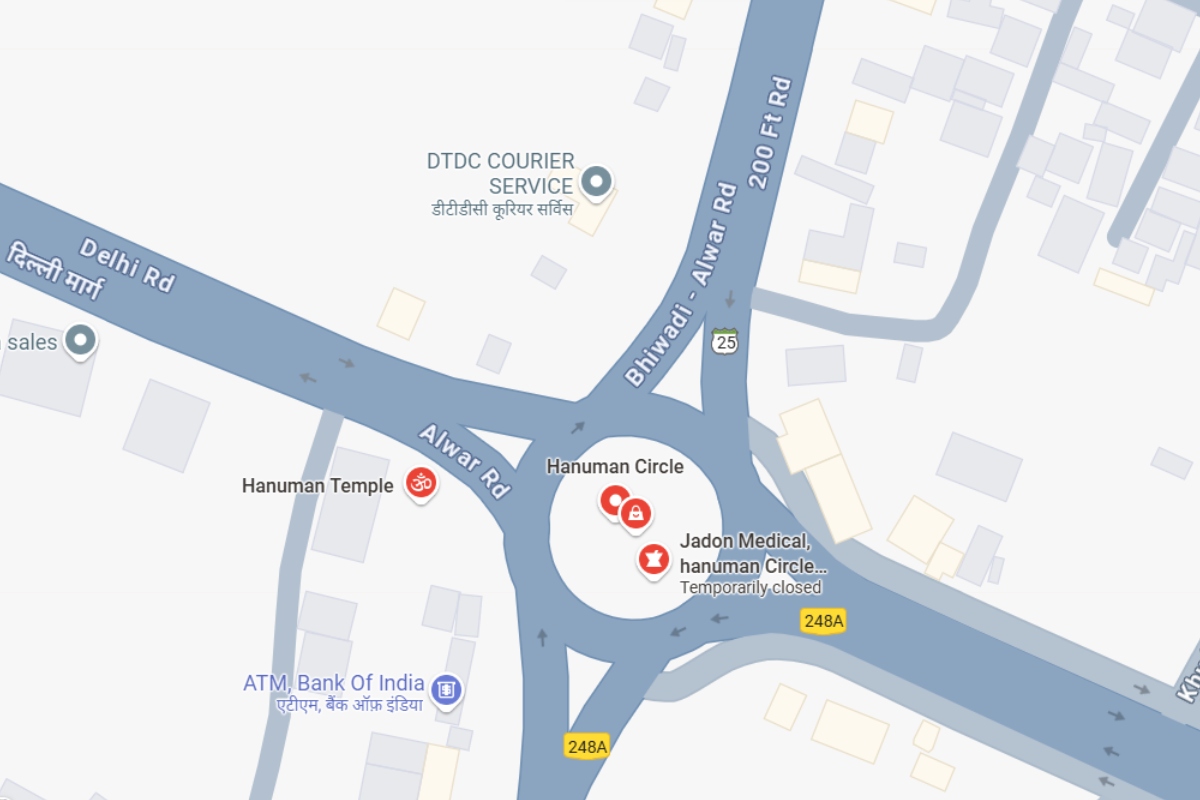Select the red pin beside the shopping marker

614,499
